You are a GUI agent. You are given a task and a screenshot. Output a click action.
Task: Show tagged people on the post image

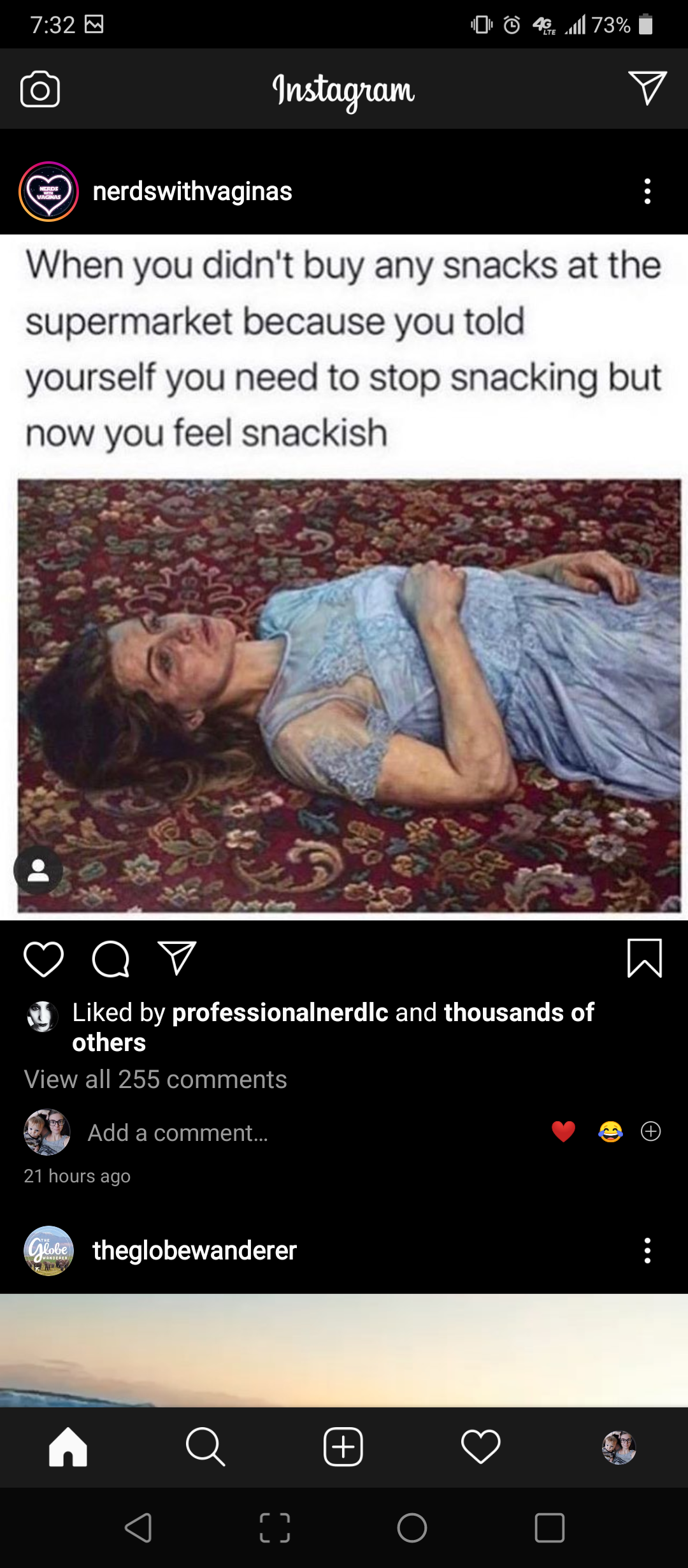coord(38,871)
